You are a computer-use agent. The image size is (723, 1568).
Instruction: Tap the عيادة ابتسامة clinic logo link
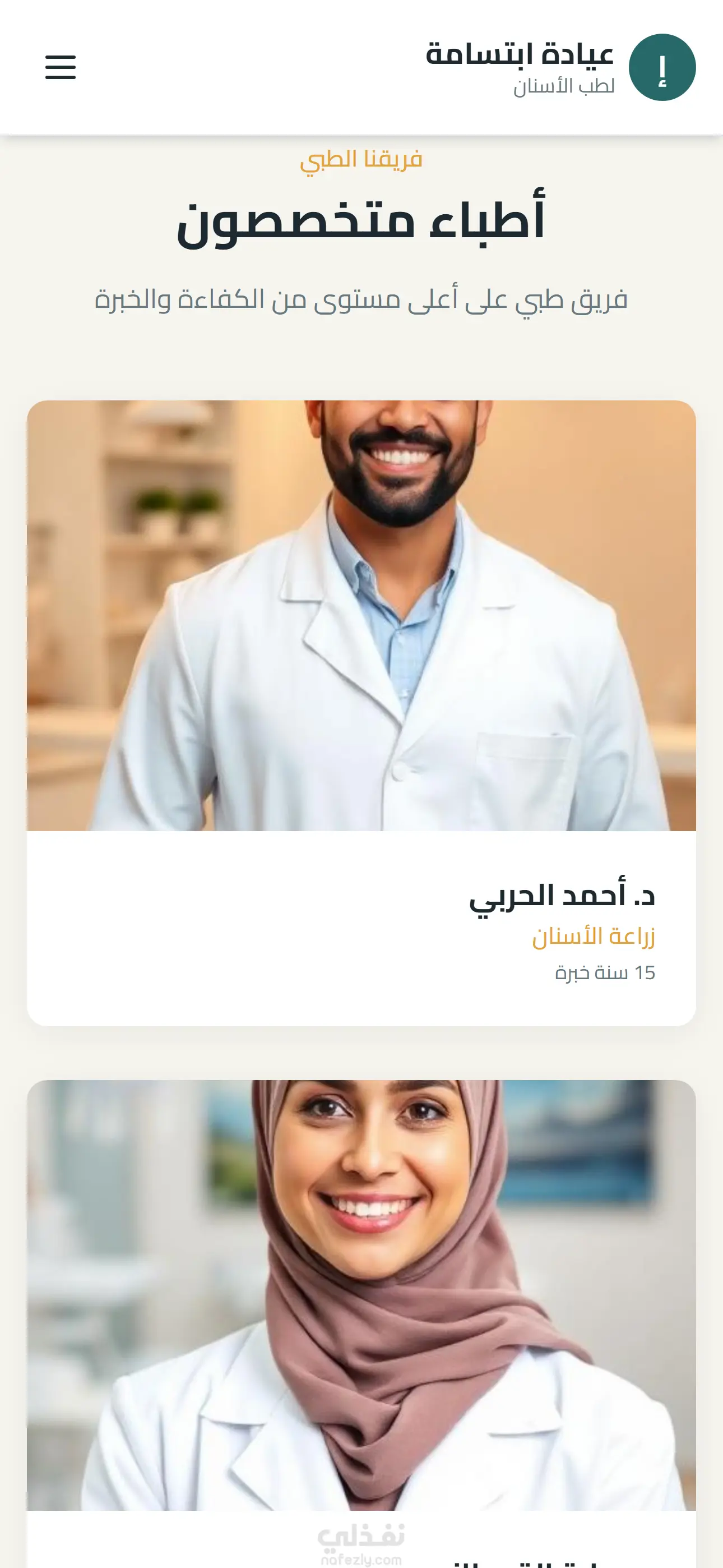click(560, 67)
